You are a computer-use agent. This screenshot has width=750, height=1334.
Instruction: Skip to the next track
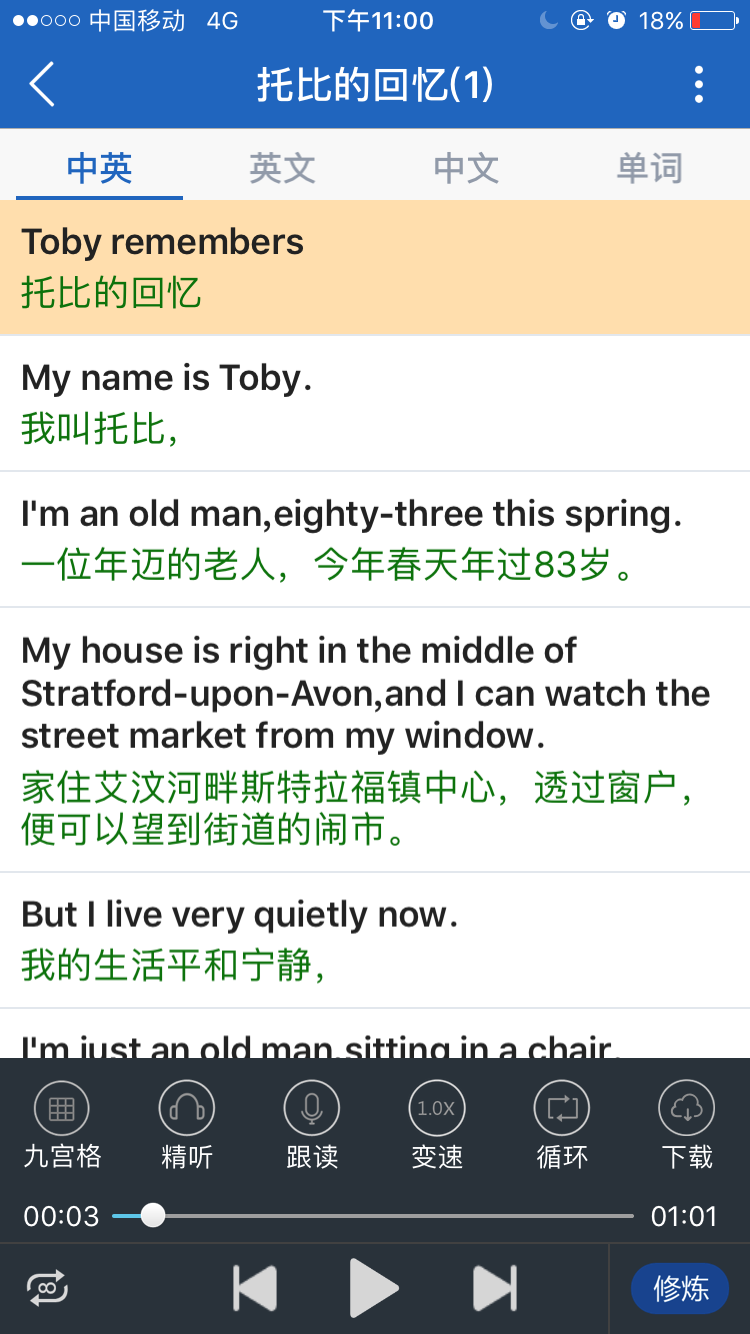[495, 1288]
